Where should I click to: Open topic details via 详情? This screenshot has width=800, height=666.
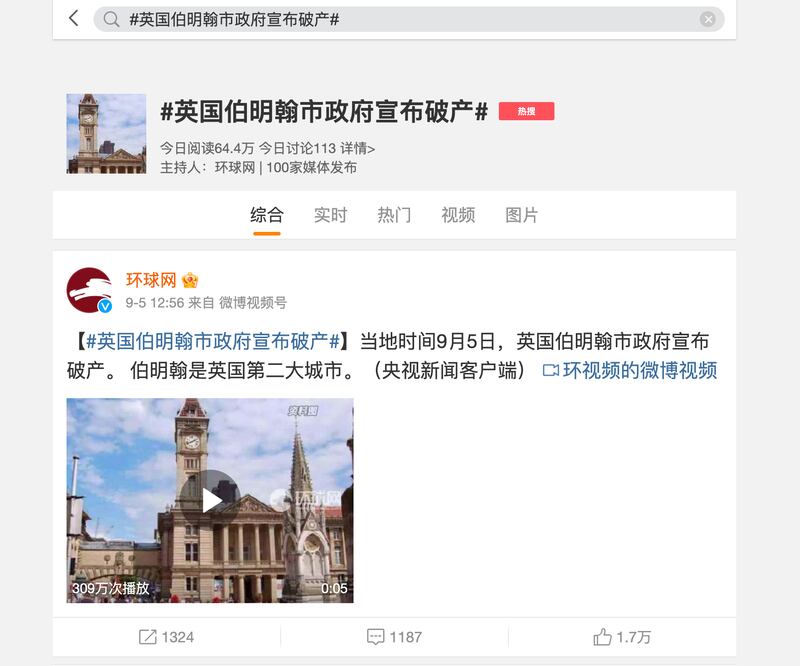(x=357, y=148)
